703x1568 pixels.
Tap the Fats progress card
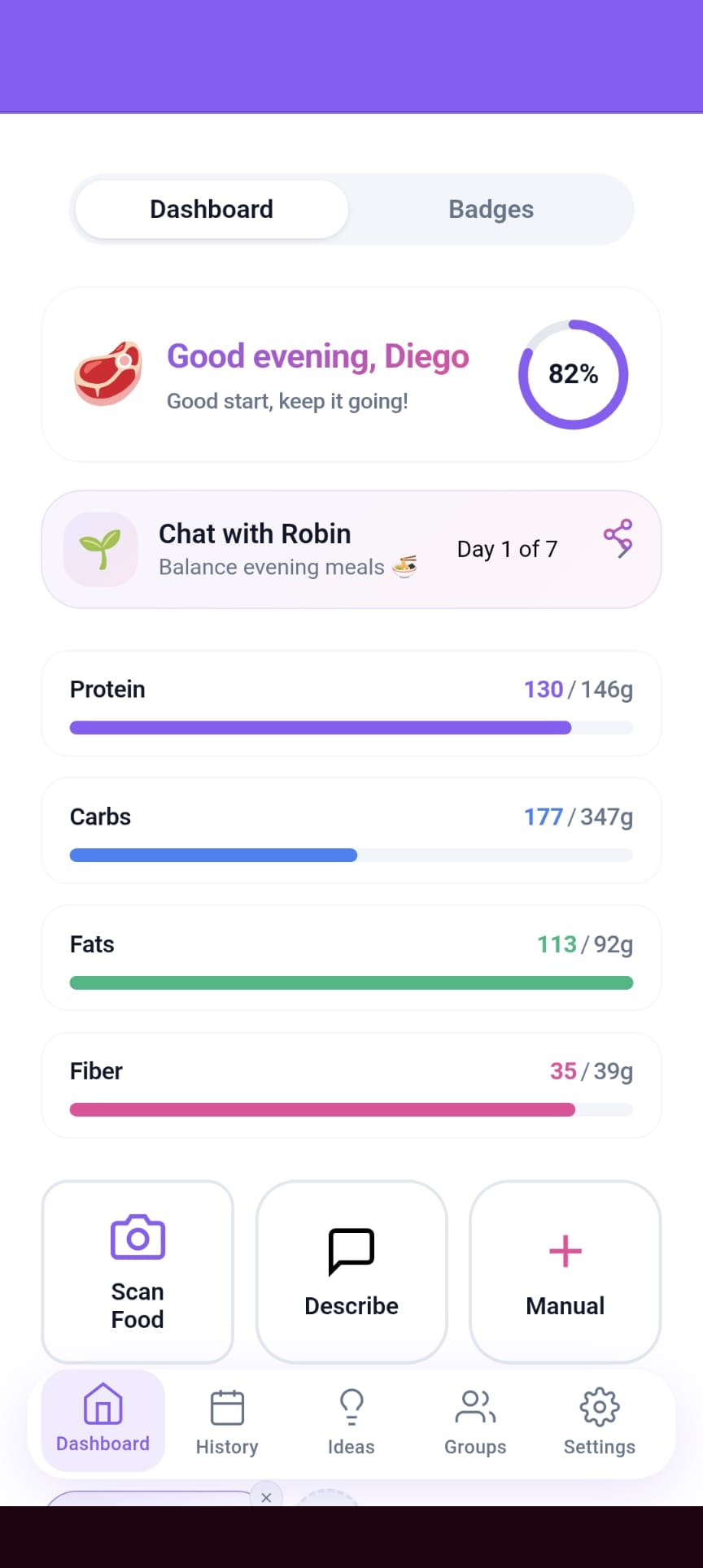(x=351, y=958)
